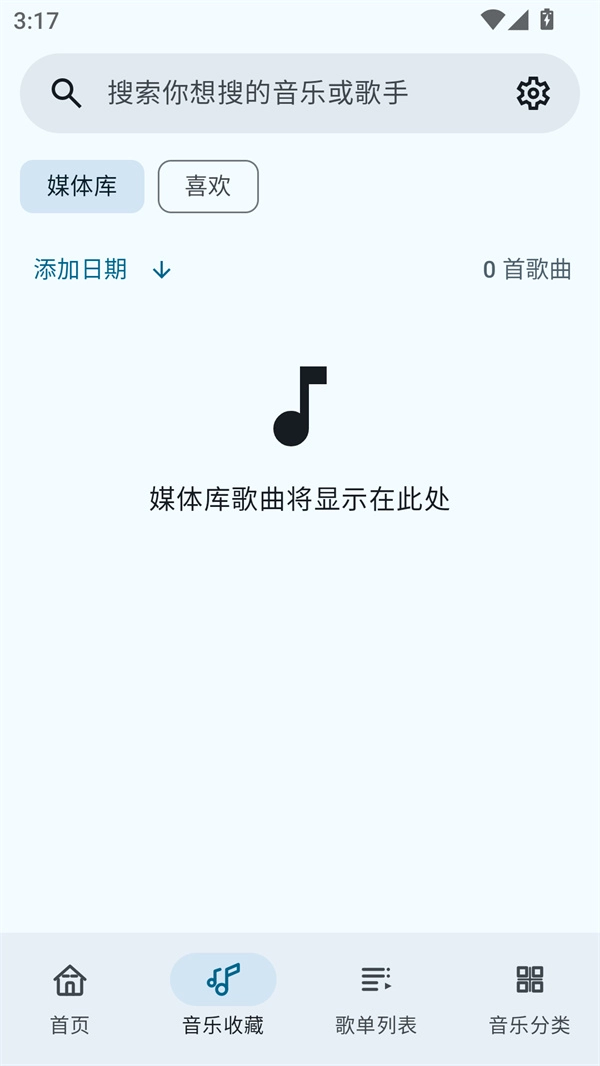Screen dimensions: 600x1066
Task: Open the 音乐分类 tab
Action: (x=529, y=997)
